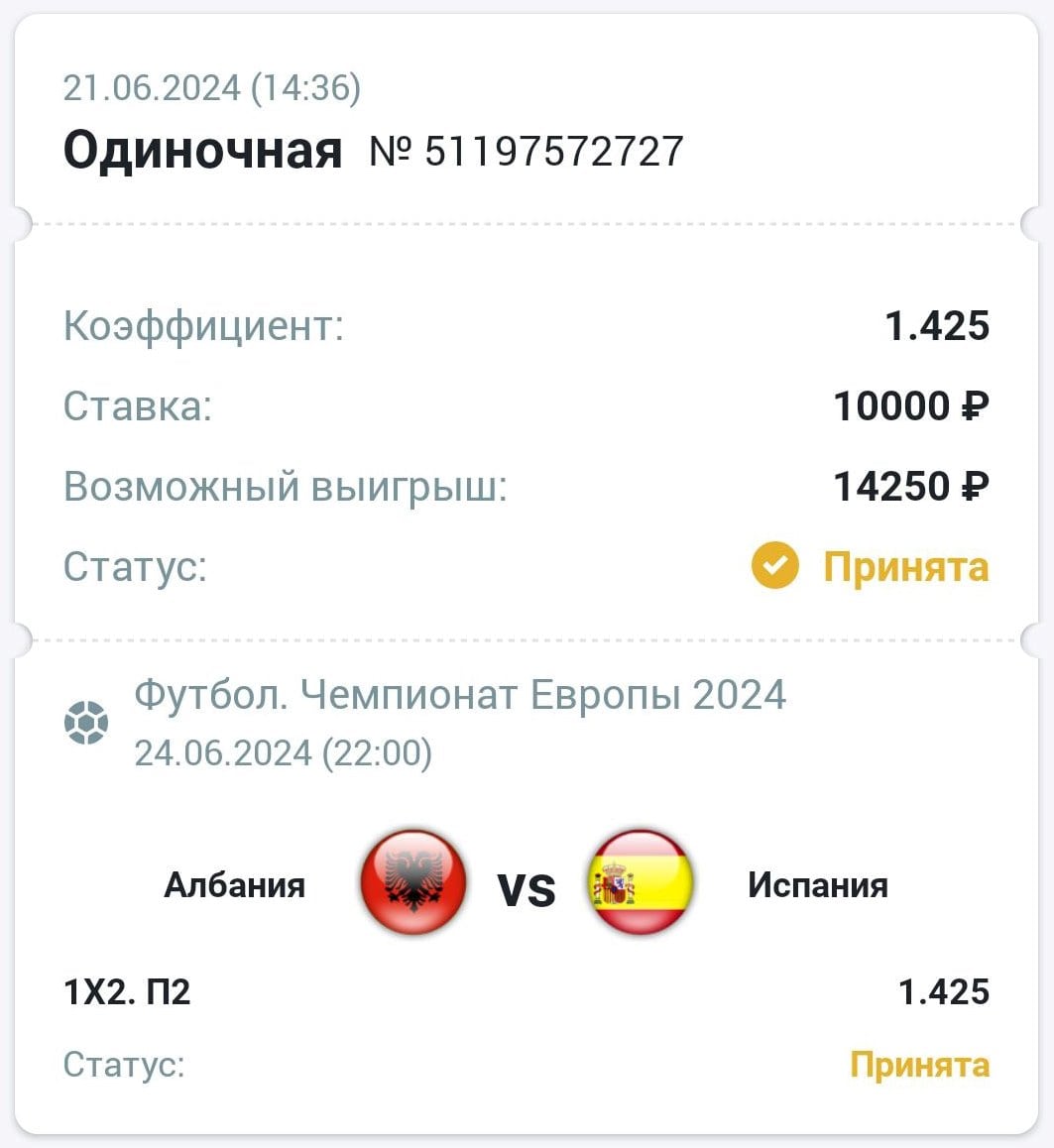
Task: Click the VS label between the teams
Action: pyautogui.click(x=527, y=890)
